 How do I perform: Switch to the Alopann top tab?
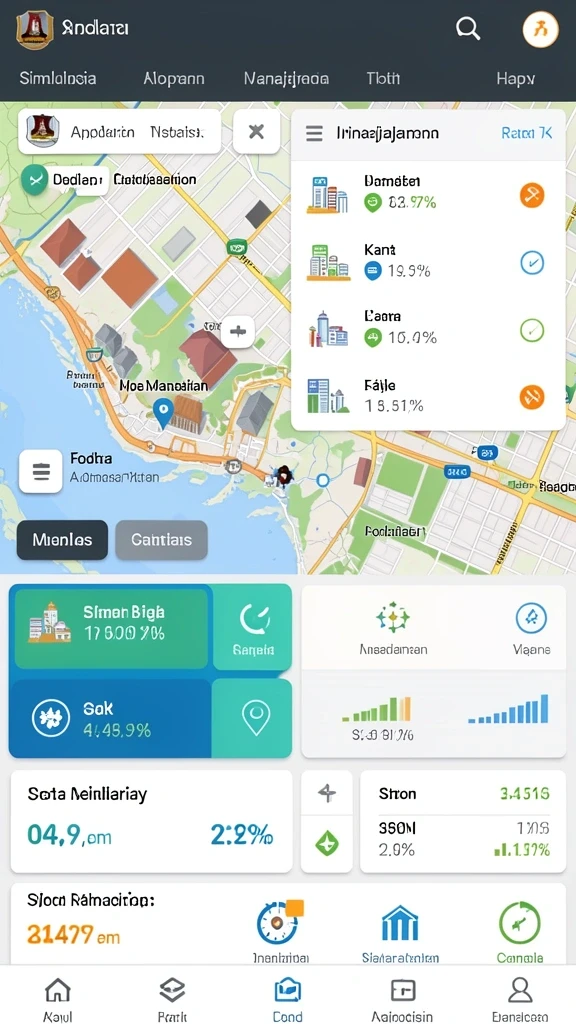[174, 79]
